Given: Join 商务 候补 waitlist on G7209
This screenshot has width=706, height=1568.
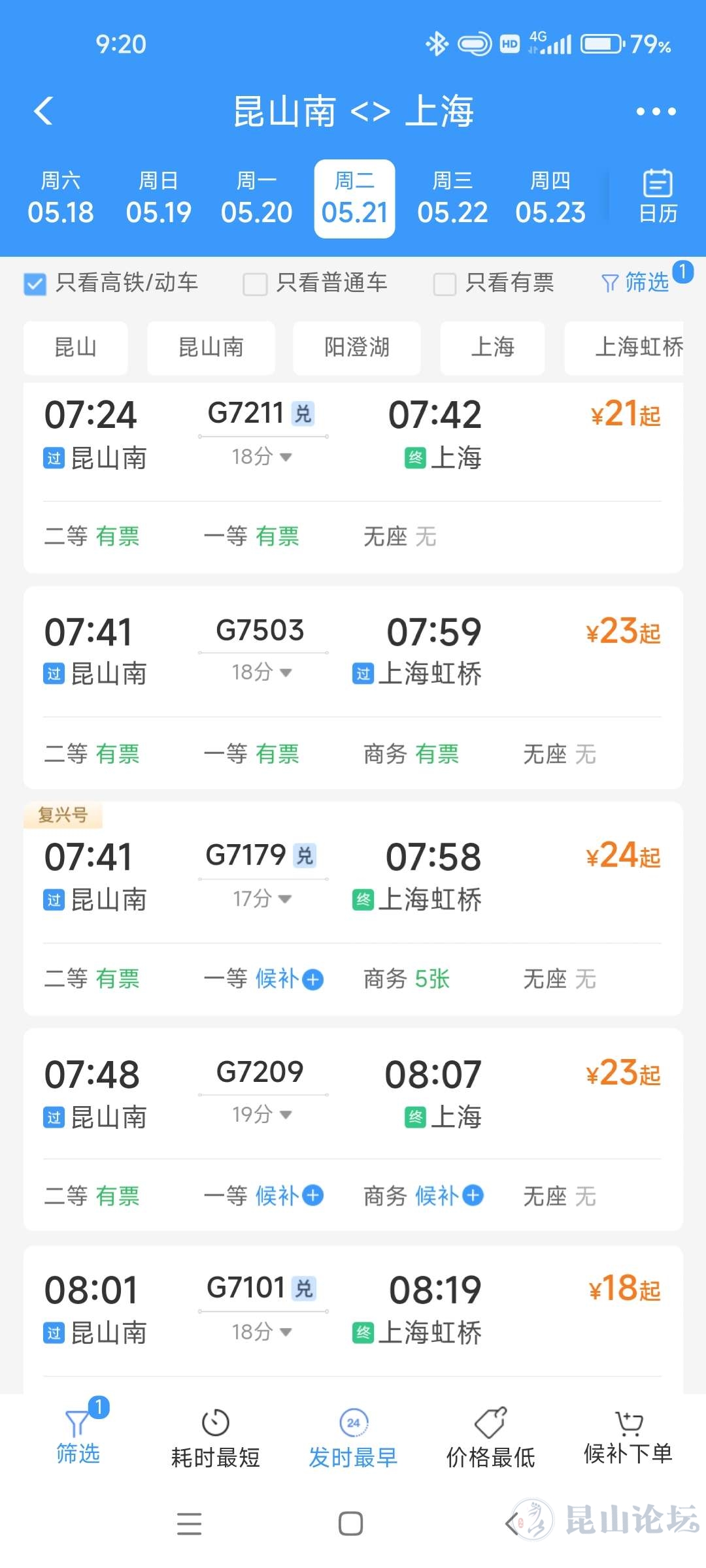Looking at the screenshot, I should (449, 1196).
